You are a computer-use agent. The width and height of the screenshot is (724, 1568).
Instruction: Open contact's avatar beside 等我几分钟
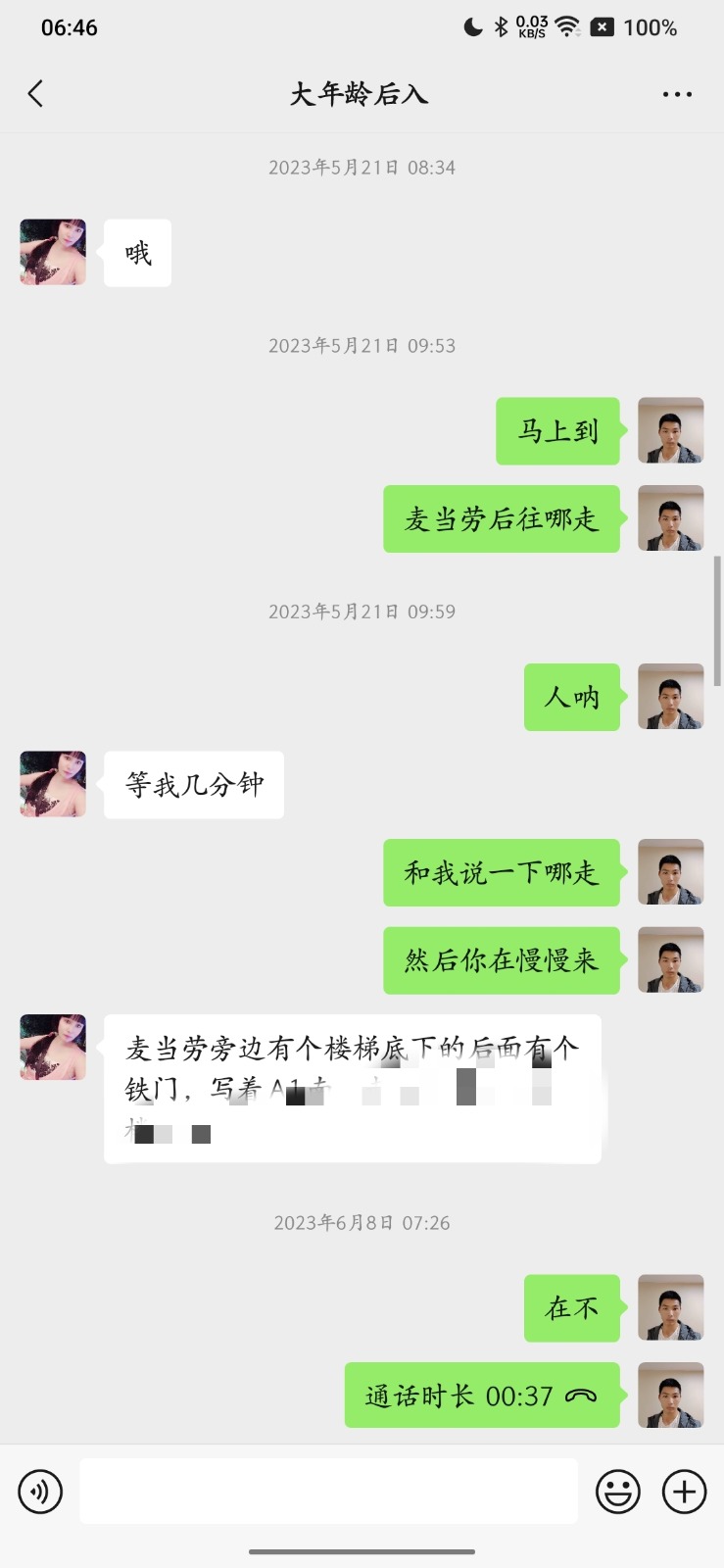pyautogui.click(x=53, y=784)
